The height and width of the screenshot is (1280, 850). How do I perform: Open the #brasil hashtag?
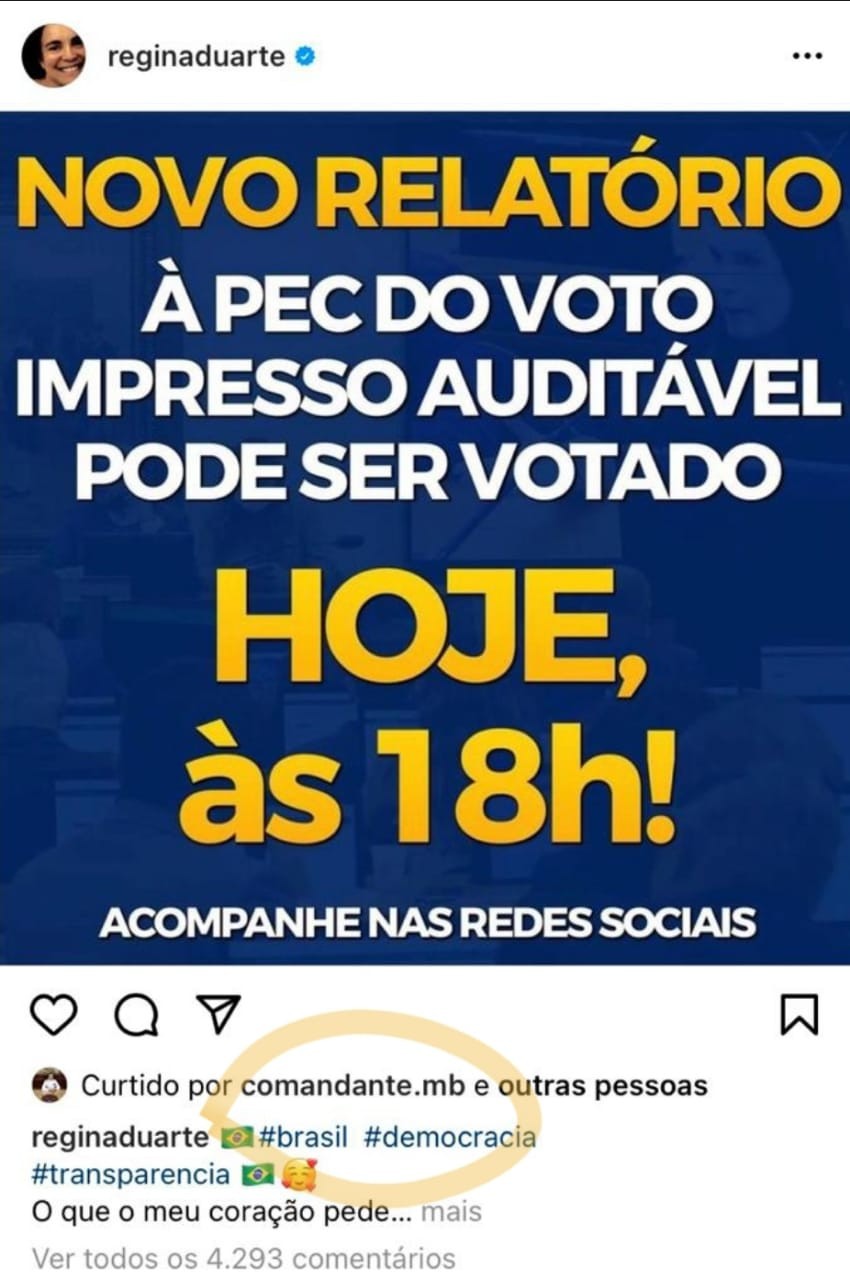302,1137
